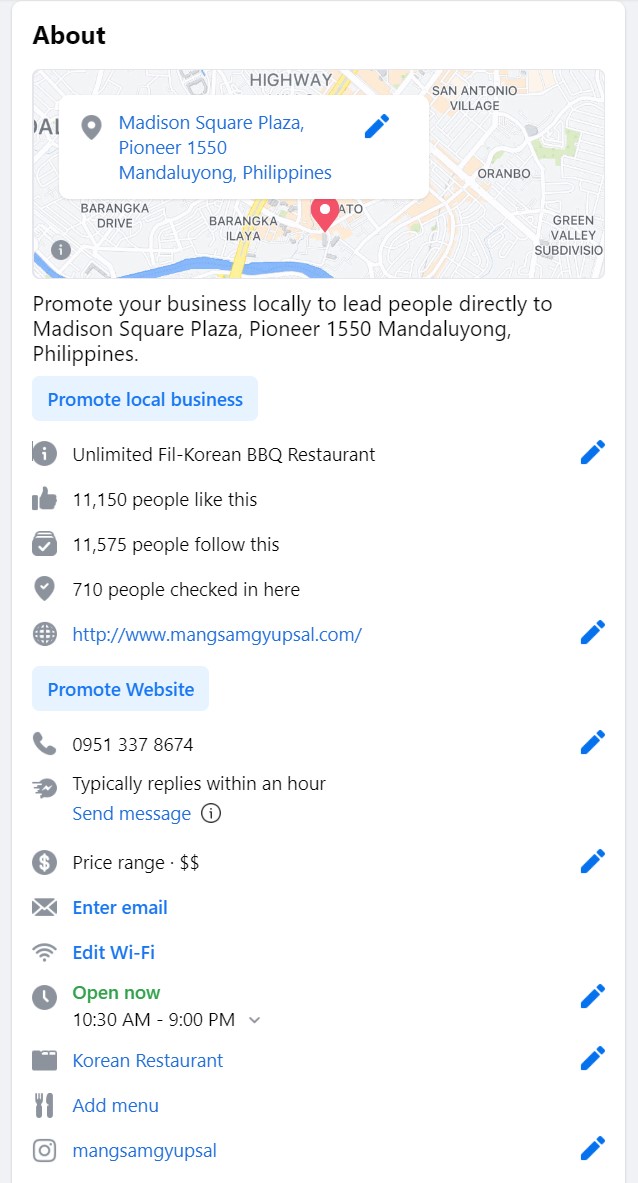Edit the Korean Restaurant category
The image size is (638, 1183).
pos(593,1058)
